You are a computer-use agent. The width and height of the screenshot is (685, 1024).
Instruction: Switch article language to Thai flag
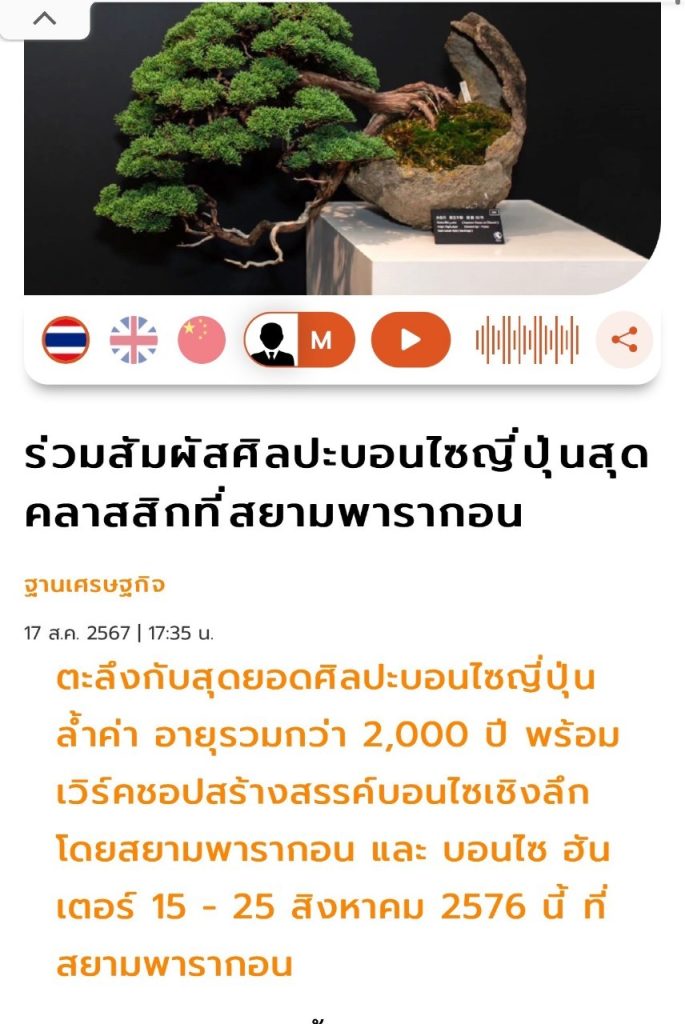coord(66,340)
